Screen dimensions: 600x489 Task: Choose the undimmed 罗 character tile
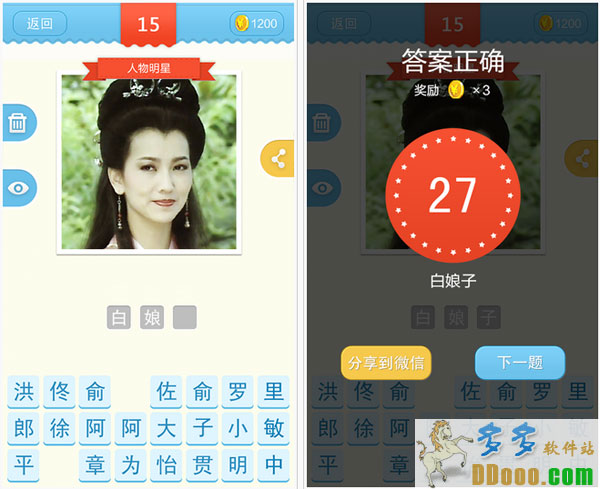pos(237,392)
